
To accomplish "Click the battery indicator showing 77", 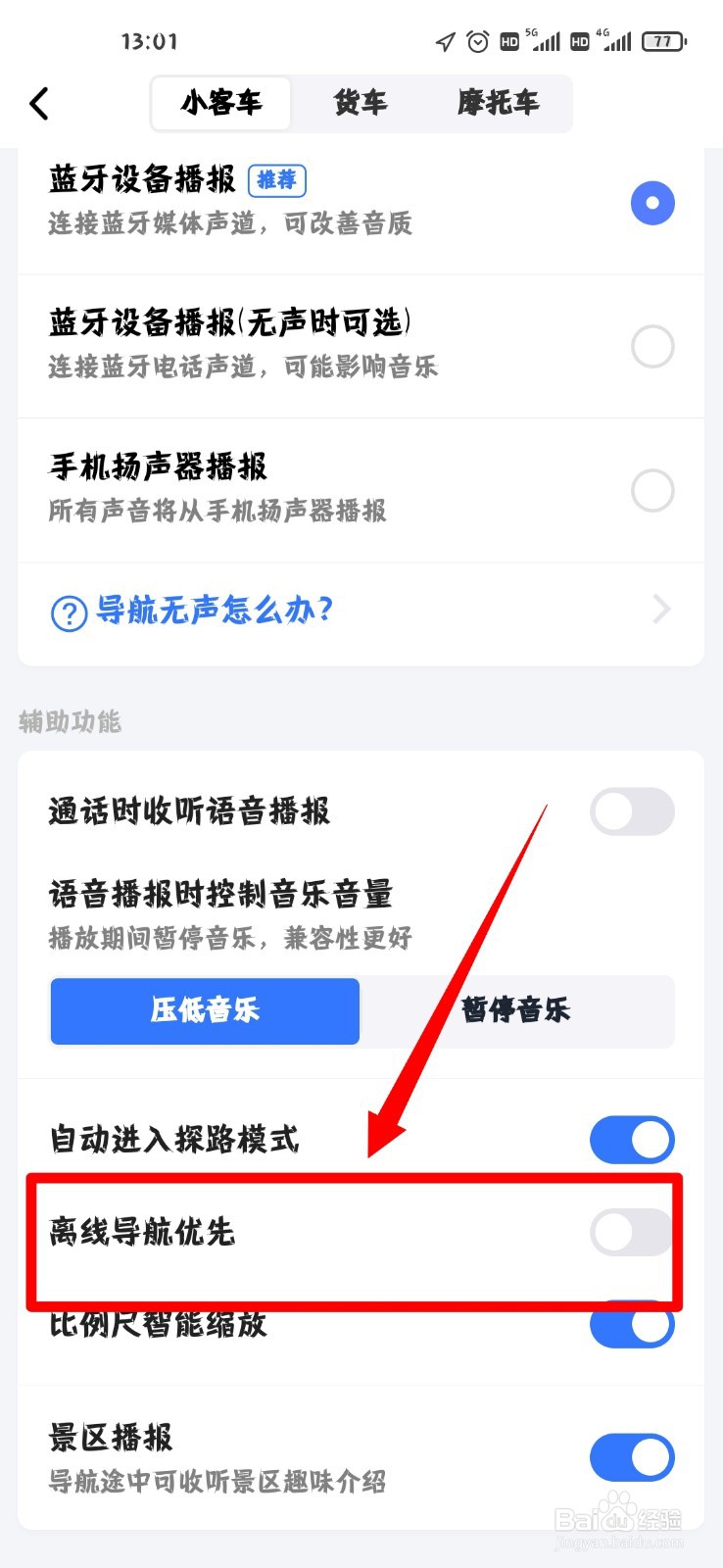I will tap(662, 40).
